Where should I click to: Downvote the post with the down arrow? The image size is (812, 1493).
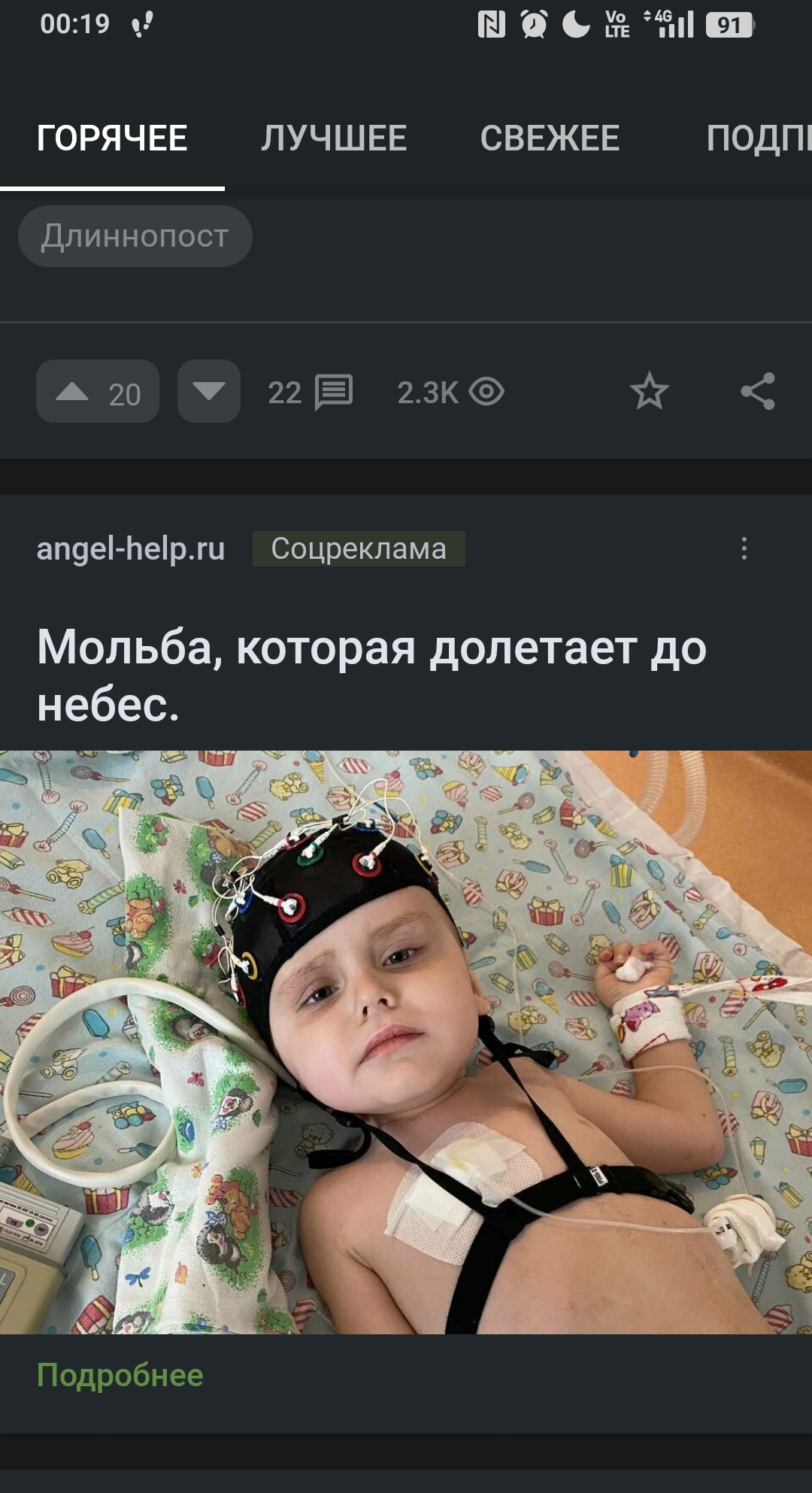(208, 392)
